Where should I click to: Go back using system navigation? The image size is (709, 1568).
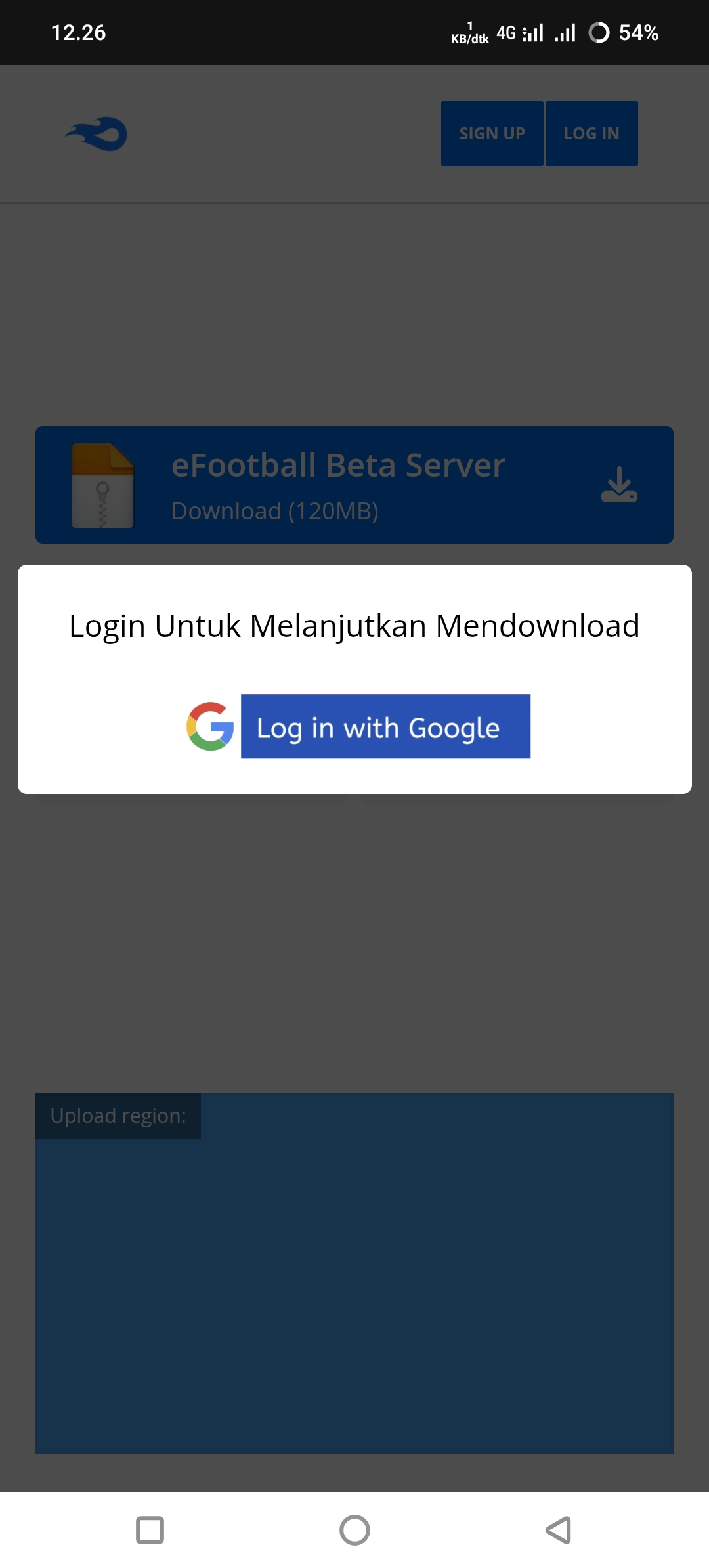click(559, 1530)
